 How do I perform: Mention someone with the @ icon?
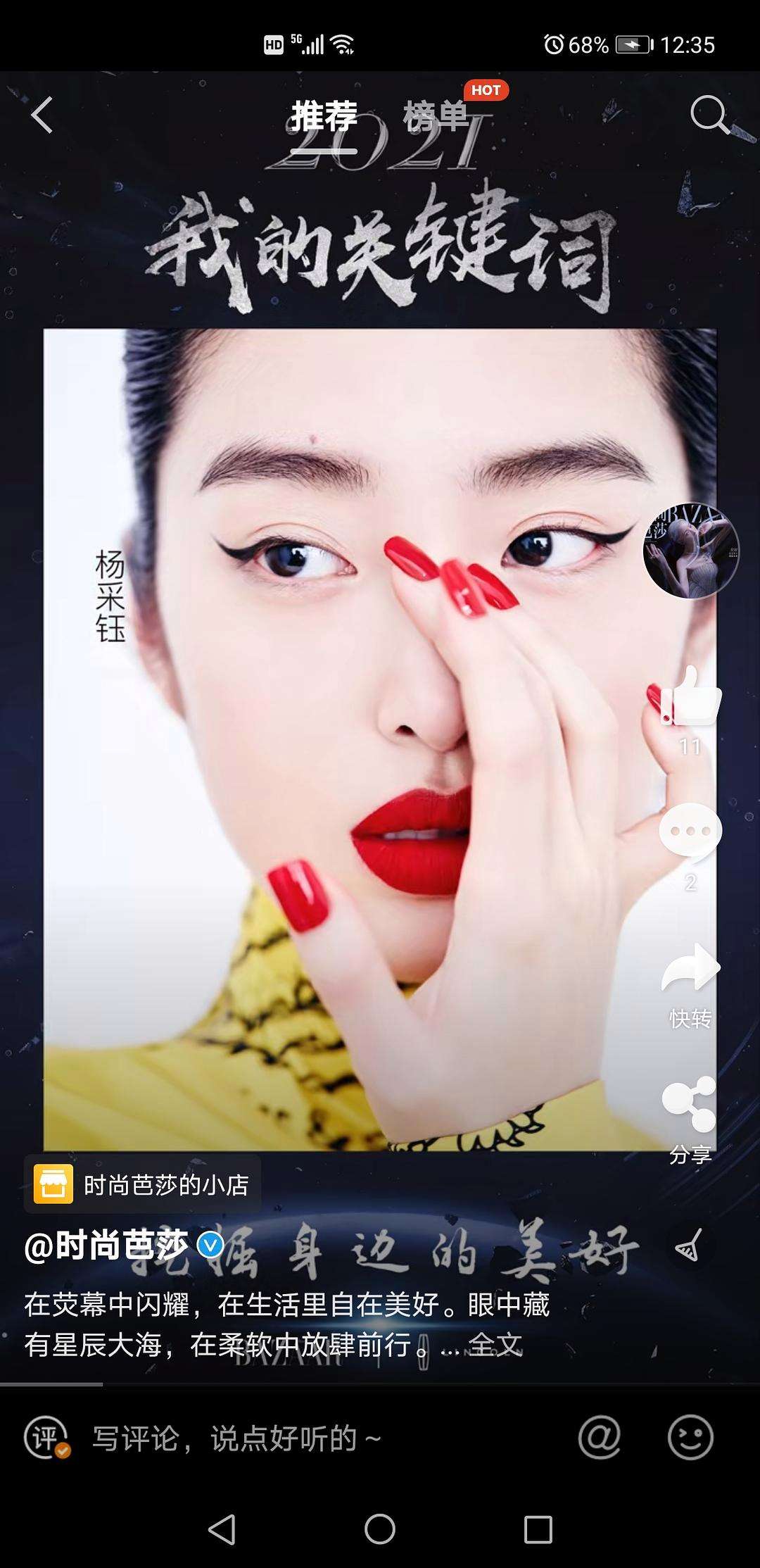click(599, 1437)
